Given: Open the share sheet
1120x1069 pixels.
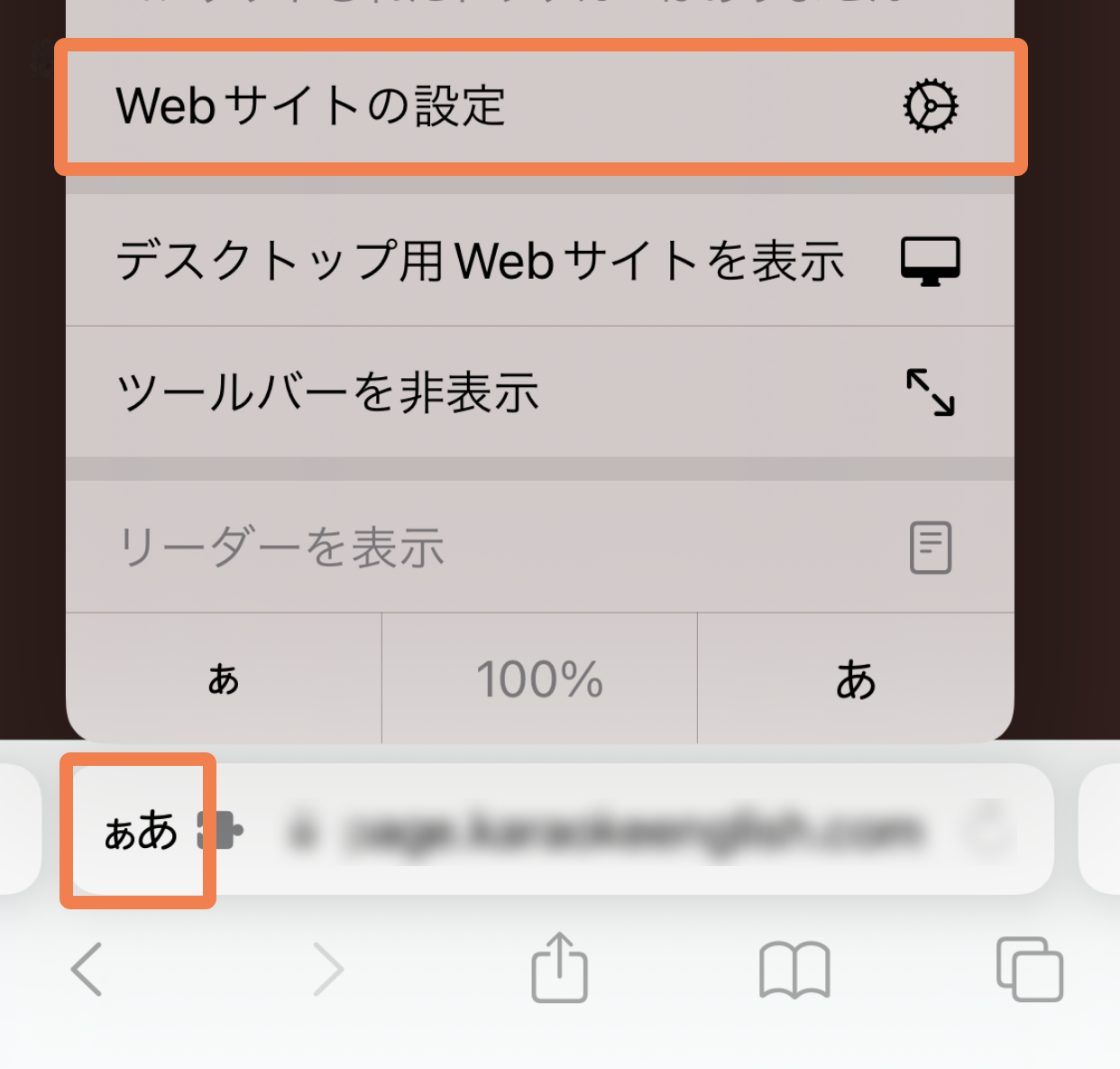Looking at the screenshot, I should coord(559,967).
